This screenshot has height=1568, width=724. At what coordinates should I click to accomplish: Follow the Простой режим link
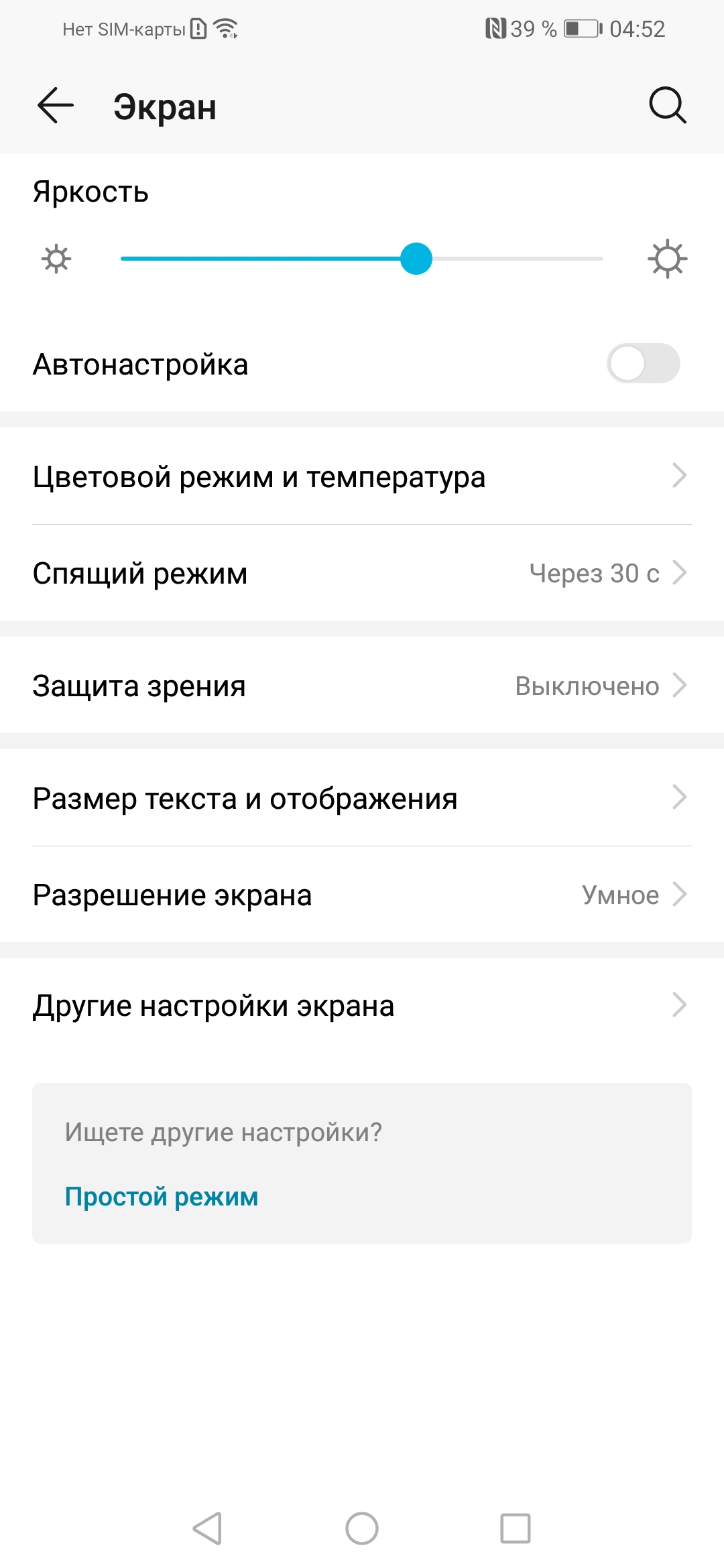click(x=162, y=1197)
